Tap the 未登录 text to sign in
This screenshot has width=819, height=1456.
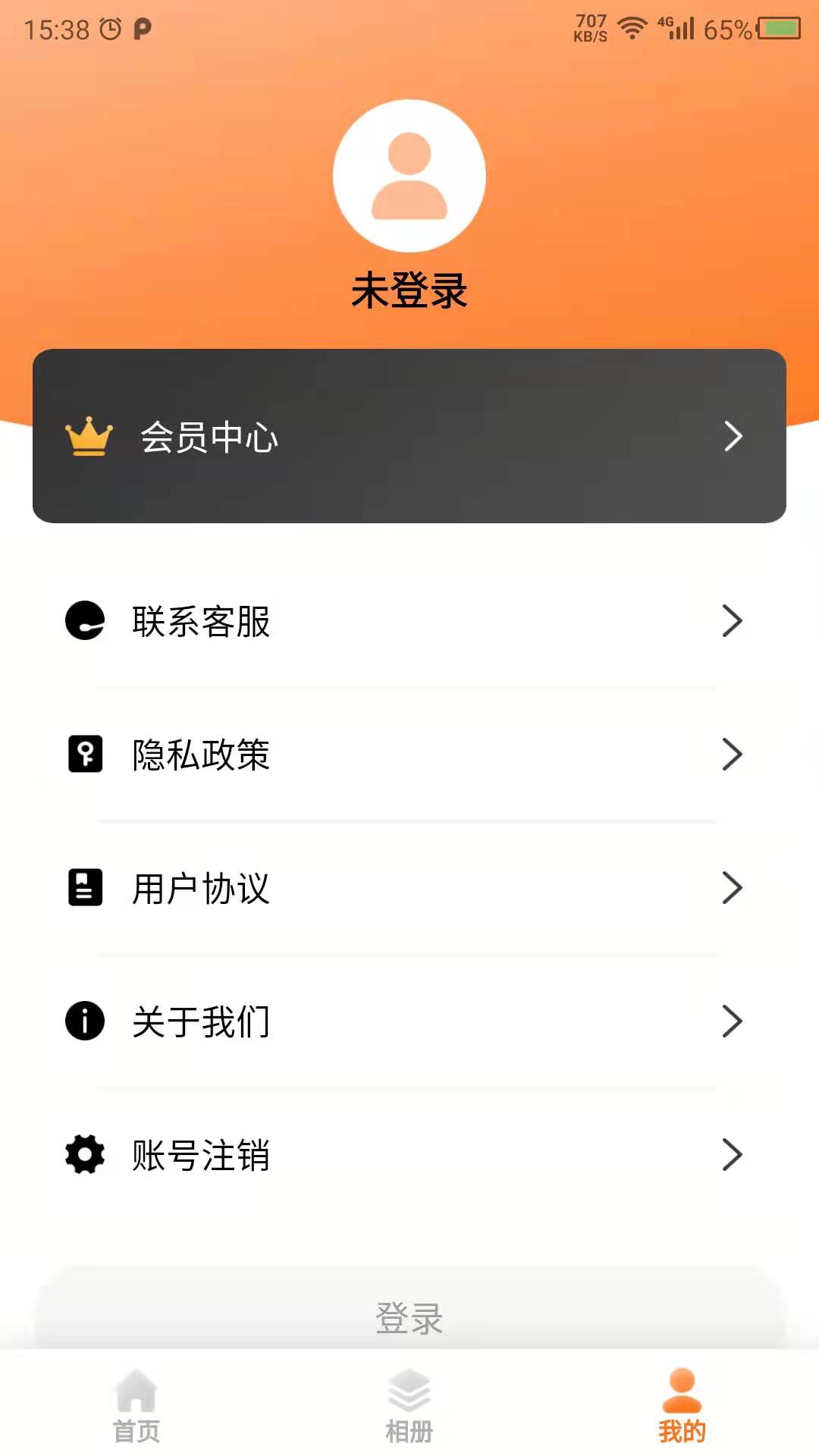point(409,290)
